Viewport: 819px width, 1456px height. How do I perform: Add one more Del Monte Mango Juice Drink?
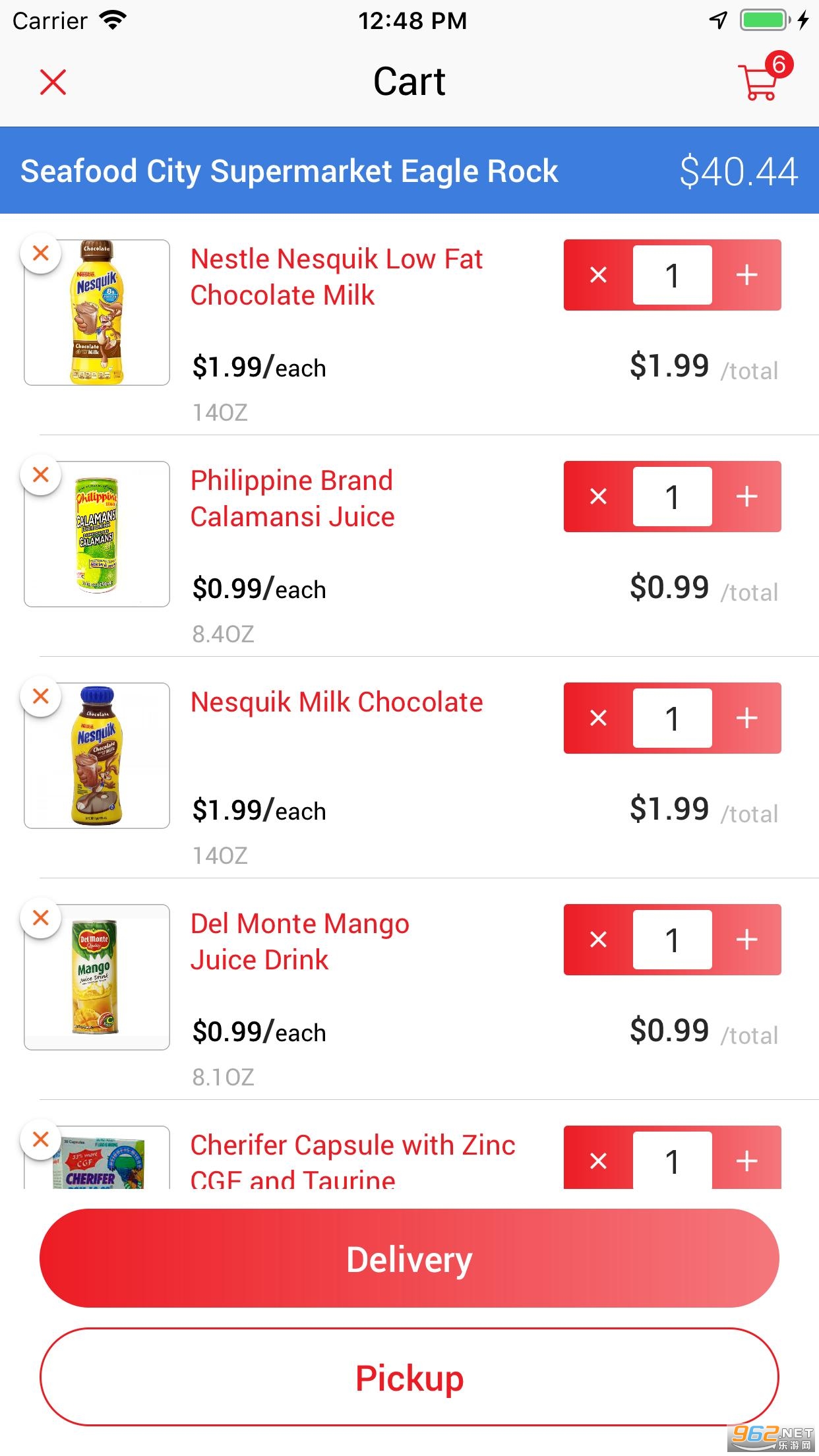coord(746,940)
